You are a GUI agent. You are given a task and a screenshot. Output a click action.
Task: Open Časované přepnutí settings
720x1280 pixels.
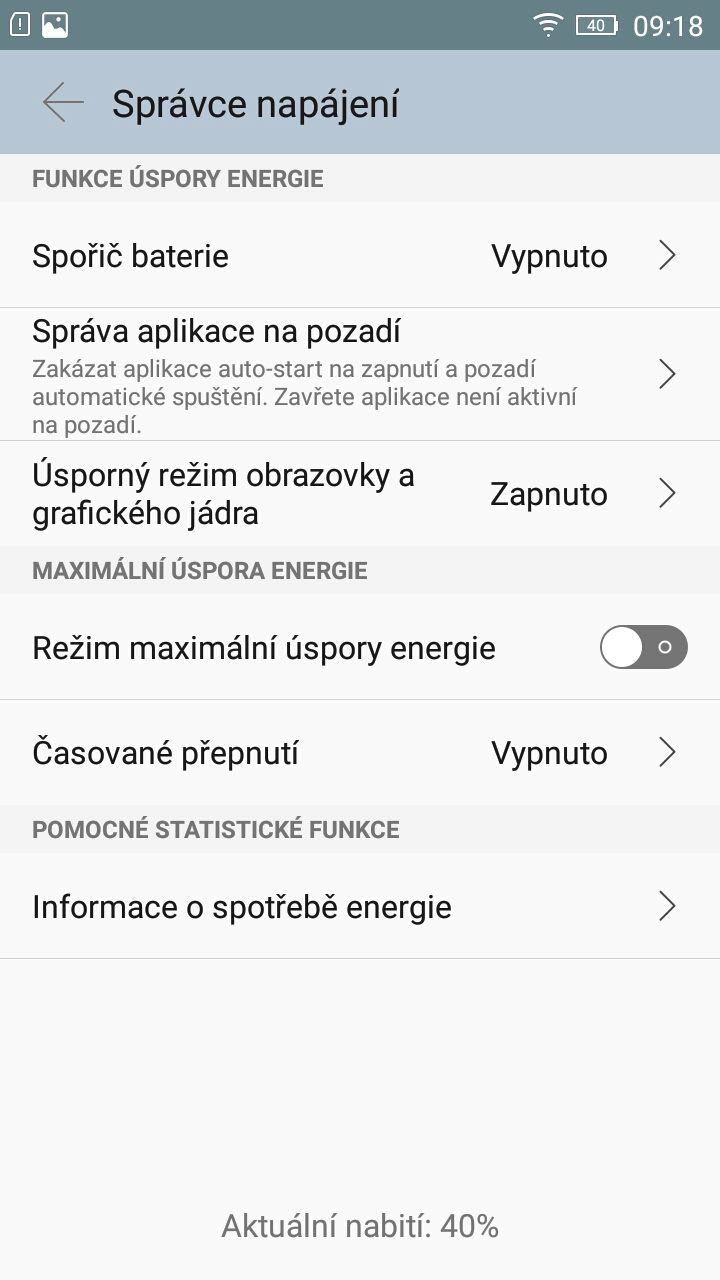click(x=360, y=752)
